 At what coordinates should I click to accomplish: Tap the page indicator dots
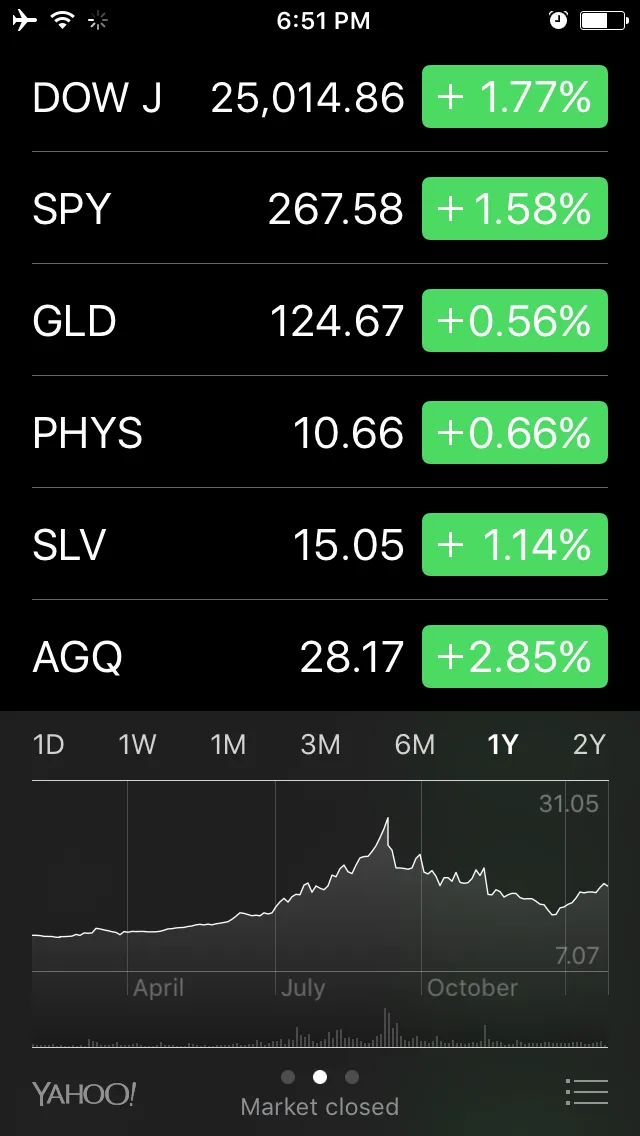click(320, 1077)
